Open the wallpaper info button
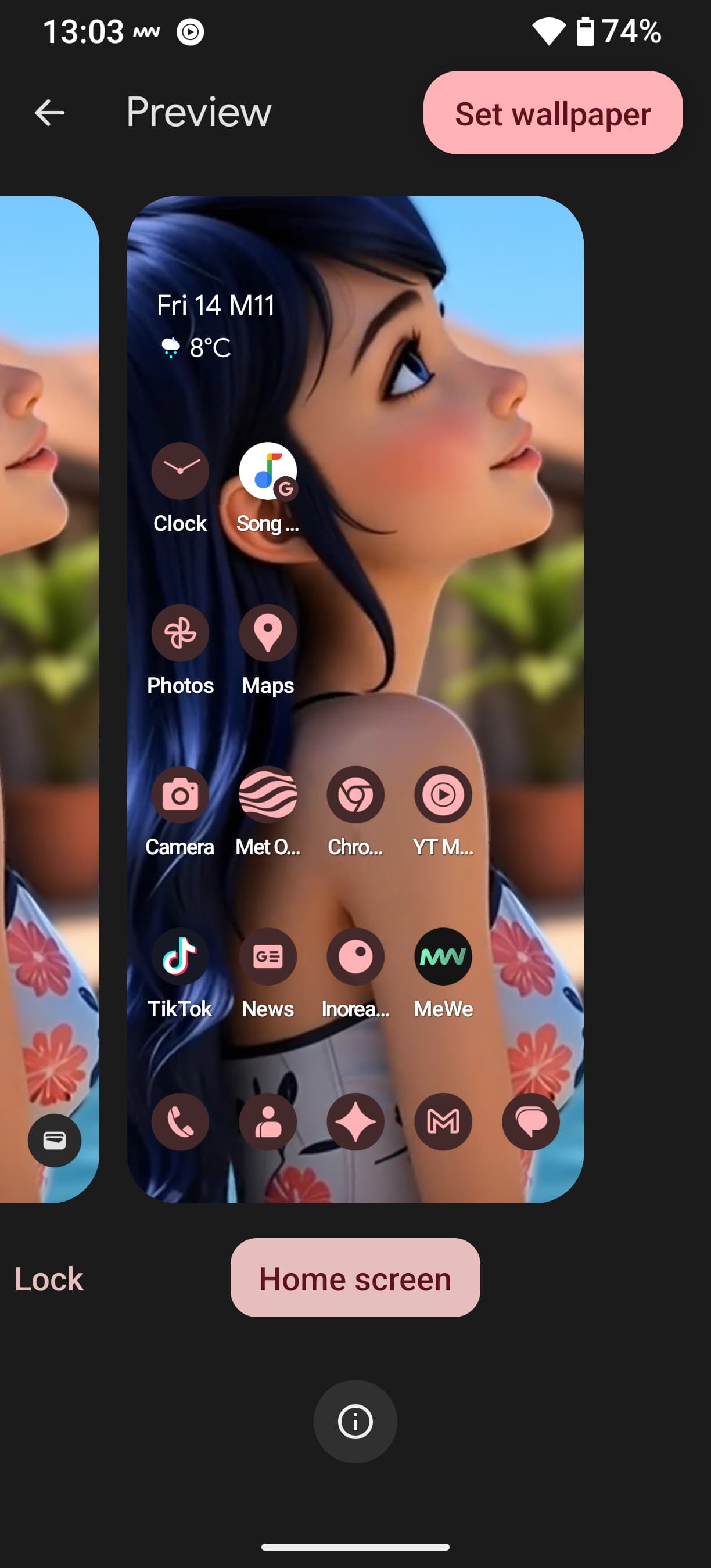The width and height of the screenshot is (711, 1568). click(x=355, y=1421)
